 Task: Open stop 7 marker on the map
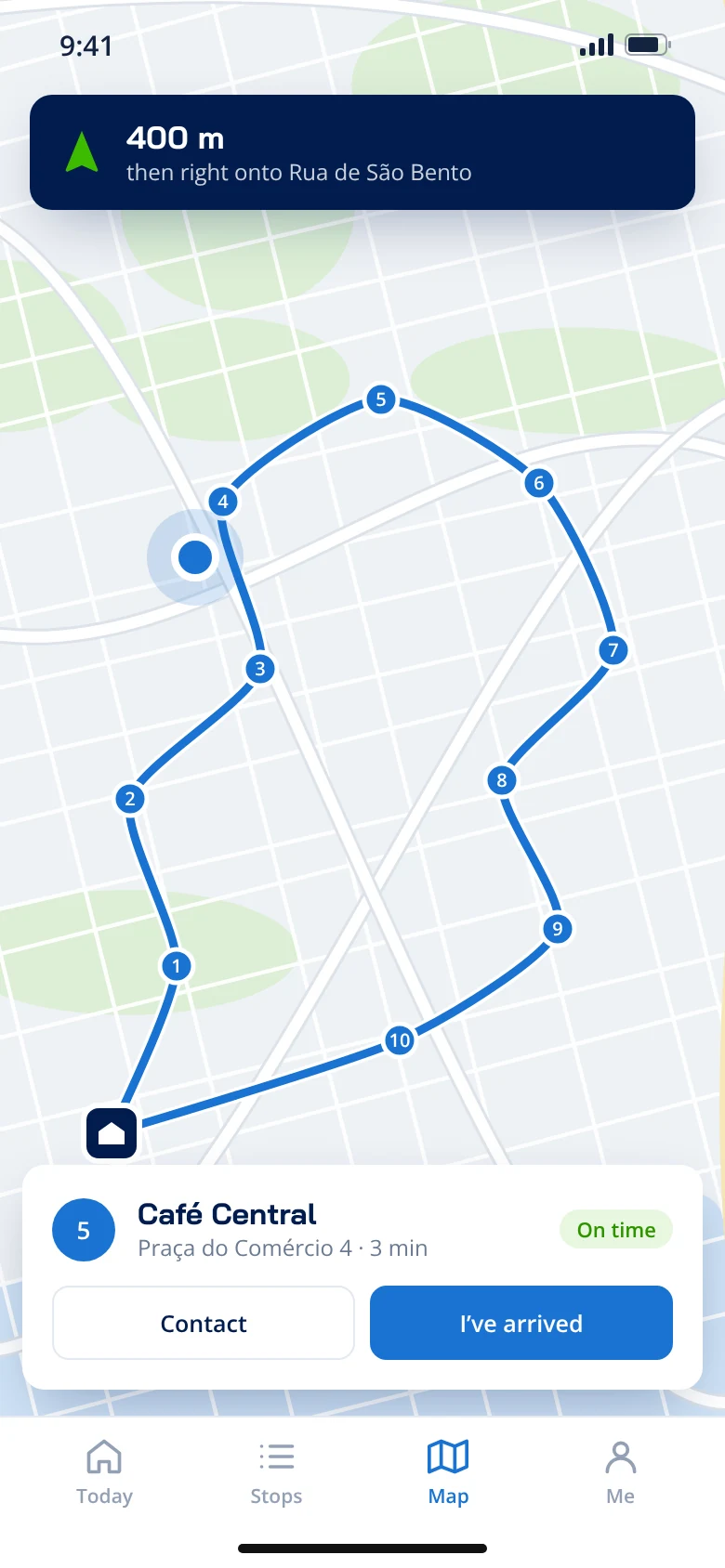(x=613, y=650)
